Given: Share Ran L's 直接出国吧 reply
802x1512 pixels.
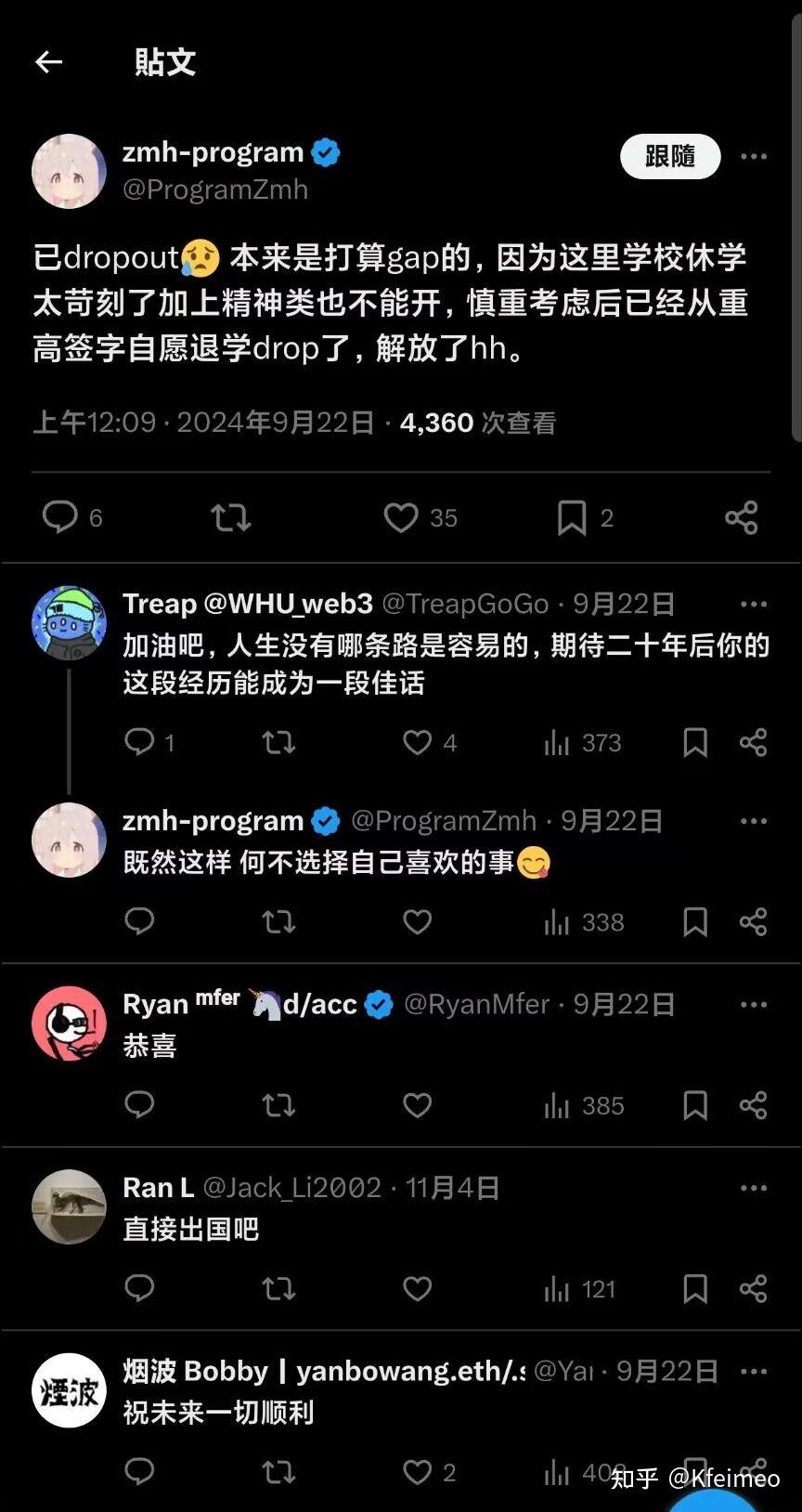Looking at the screenshot, I should point(753,1288).
